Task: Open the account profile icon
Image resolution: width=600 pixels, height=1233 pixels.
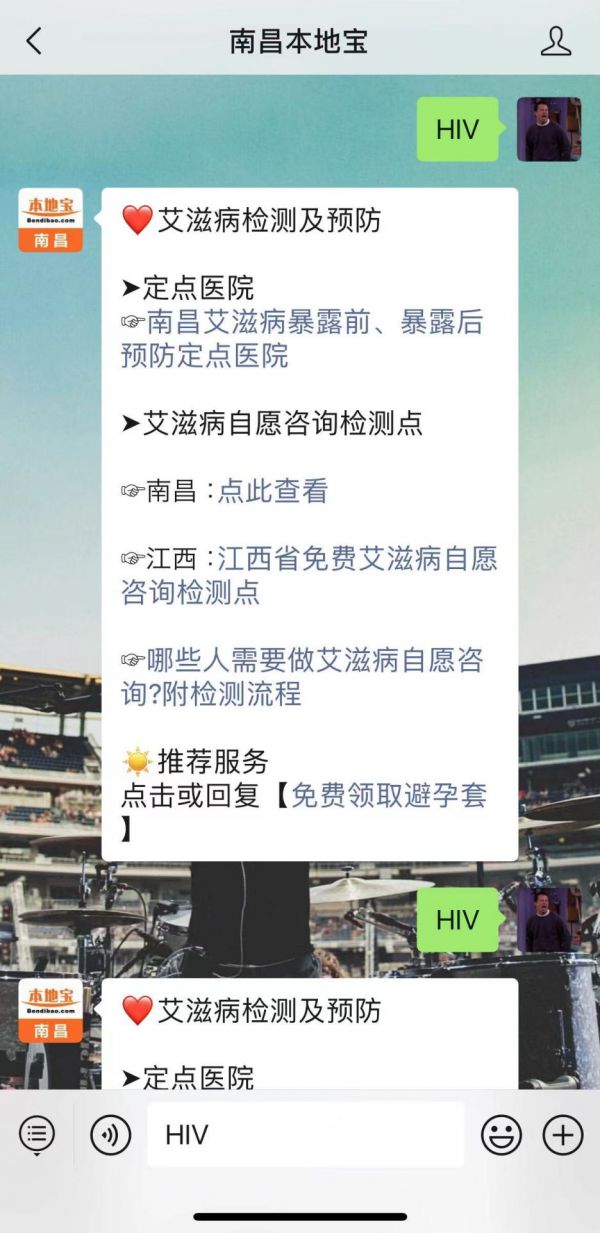Action: 555,41
